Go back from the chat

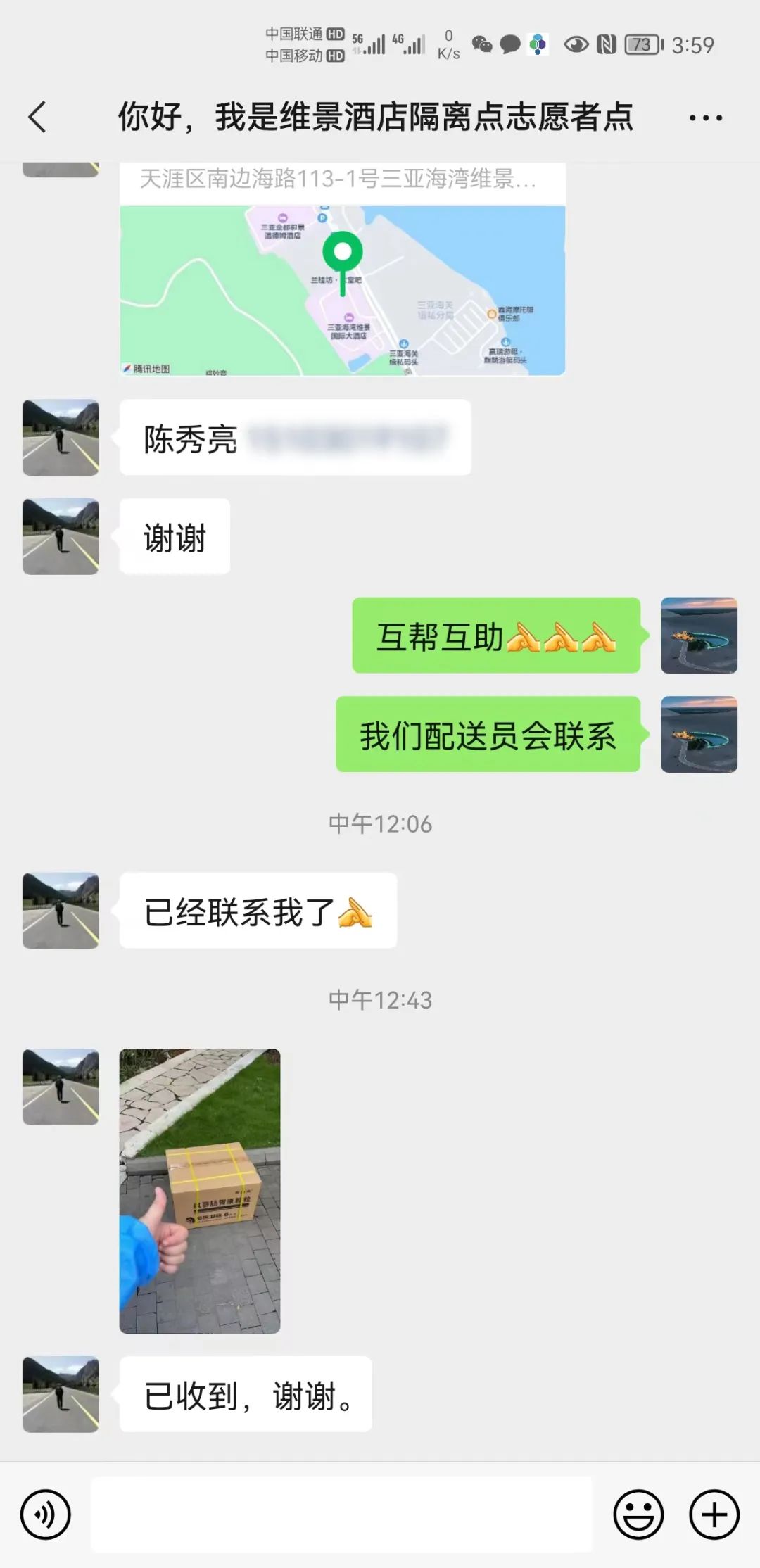point(38,117)
